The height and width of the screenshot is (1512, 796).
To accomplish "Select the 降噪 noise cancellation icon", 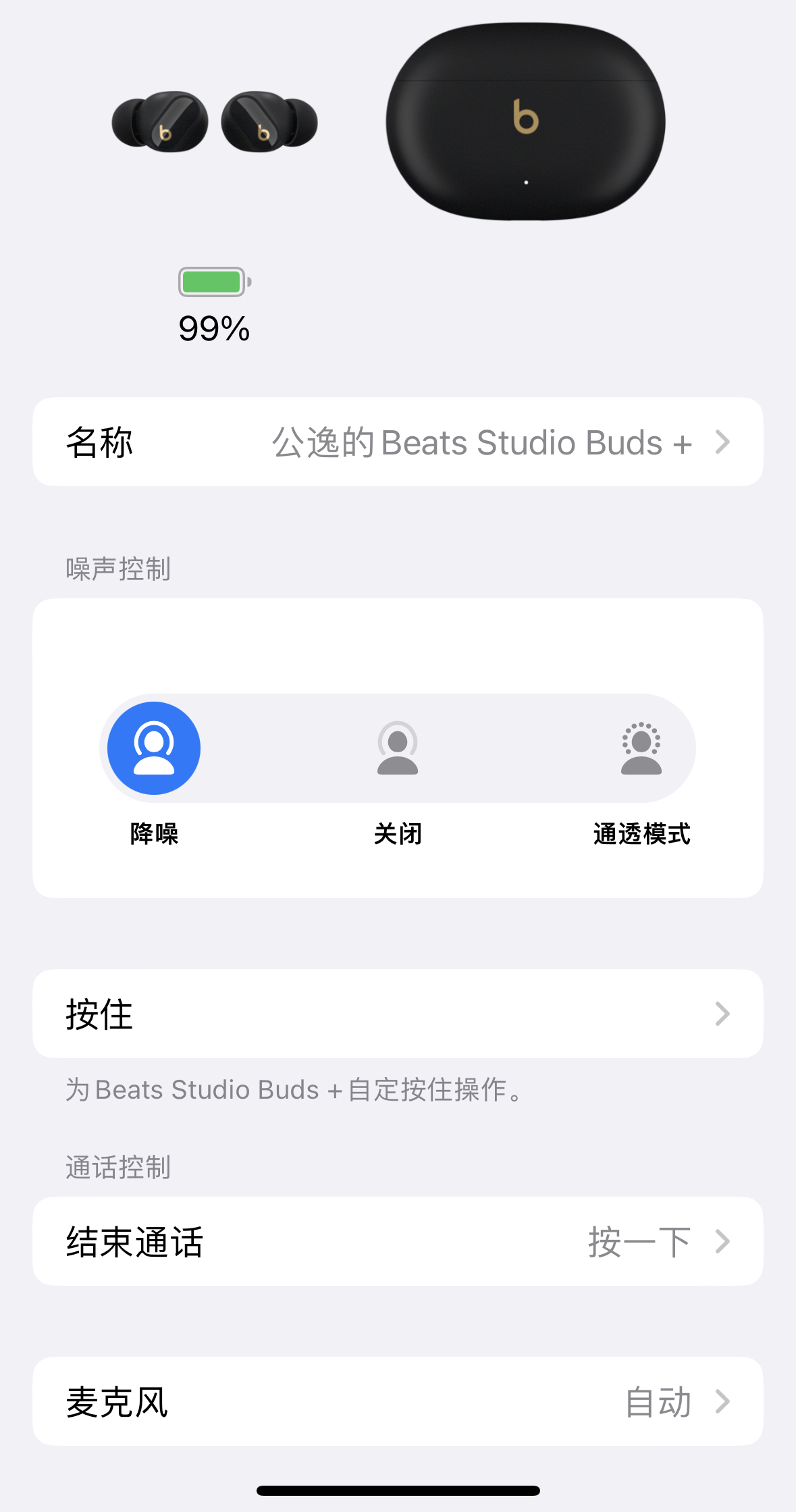I will click(x=153, y=748).
